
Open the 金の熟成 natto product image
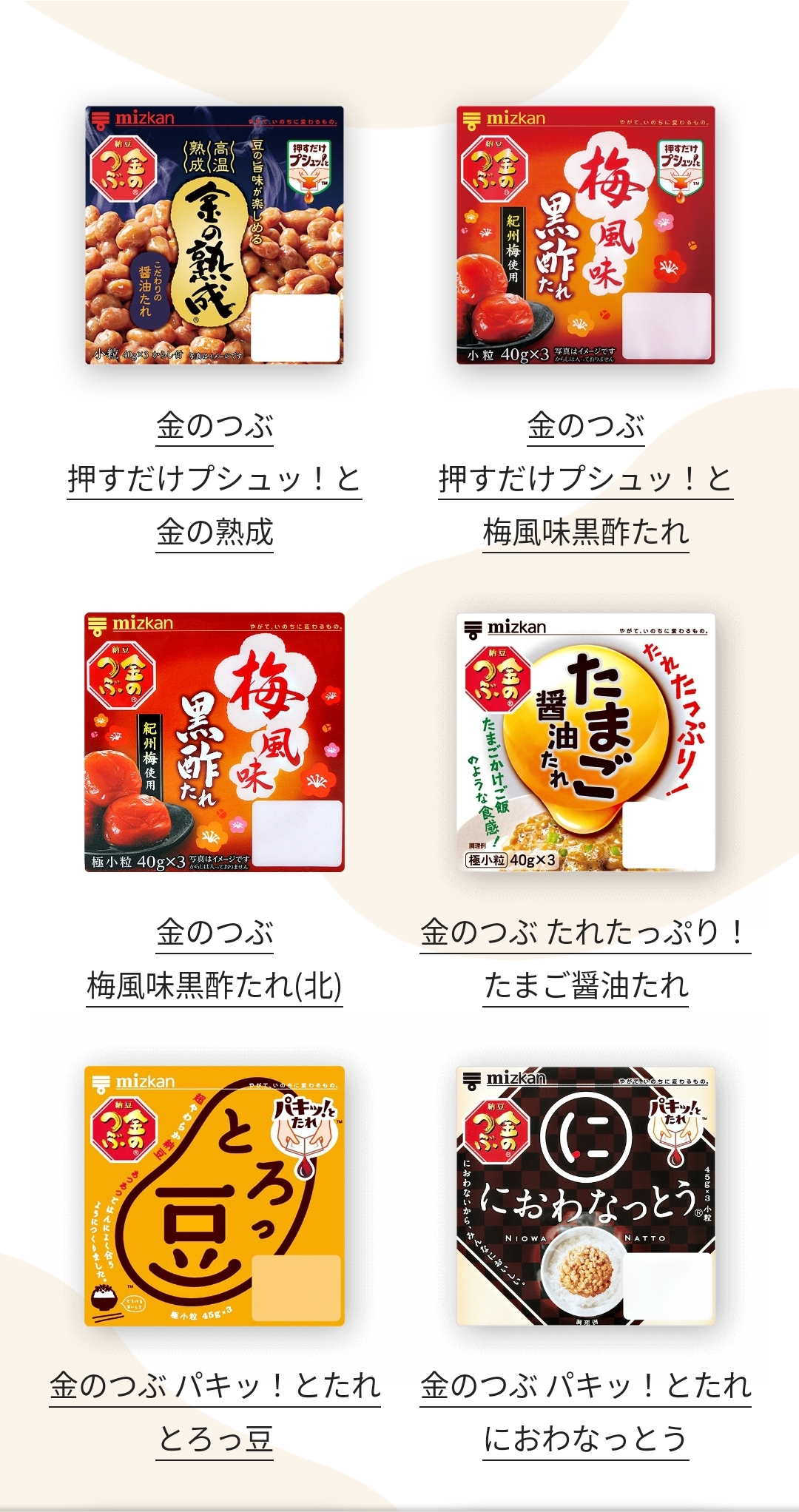point(215,235)
